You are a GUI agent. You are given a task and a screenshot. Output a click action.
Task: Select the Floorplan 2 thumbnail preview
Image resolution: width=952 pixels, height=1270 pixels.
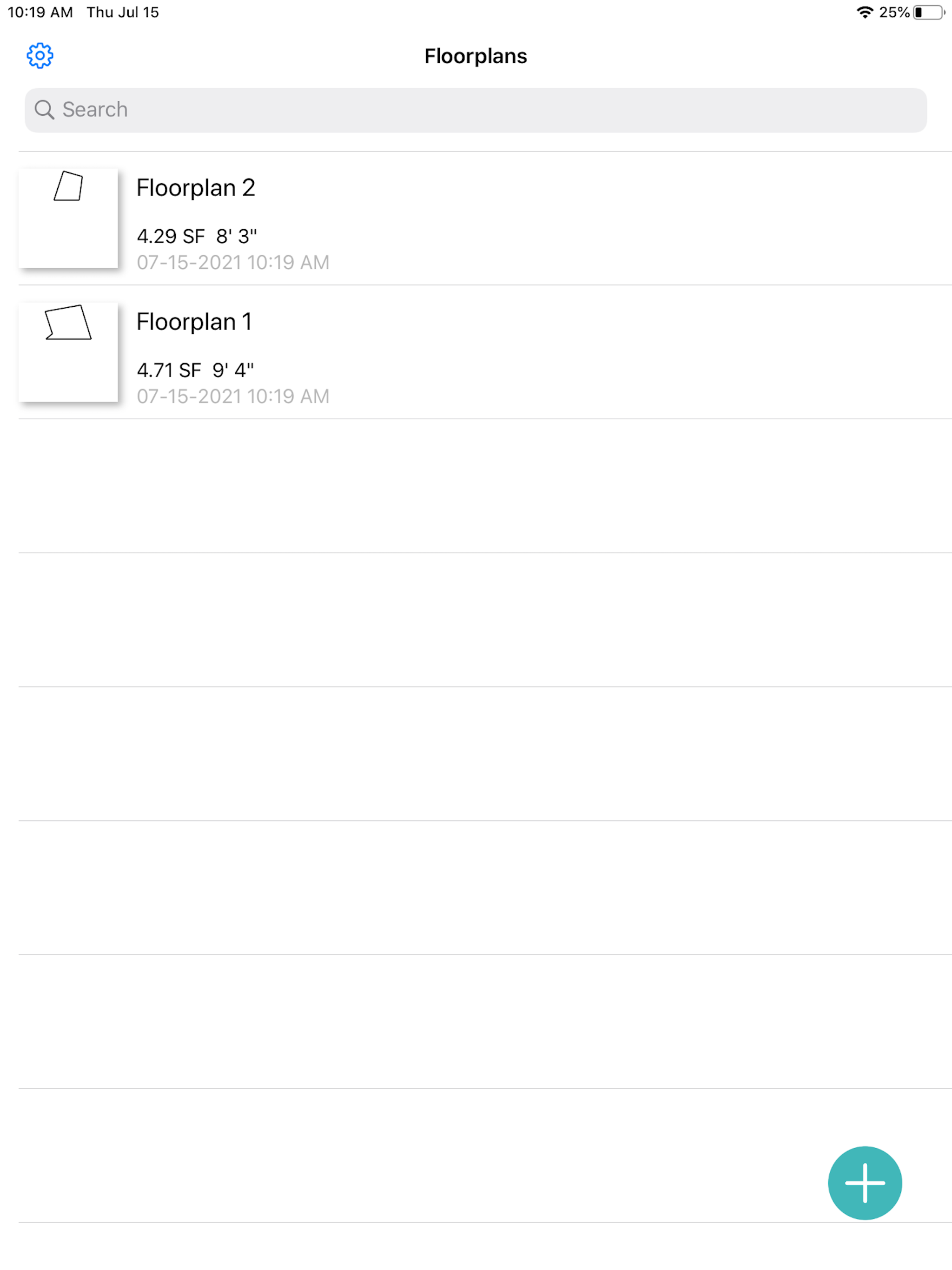69,218
